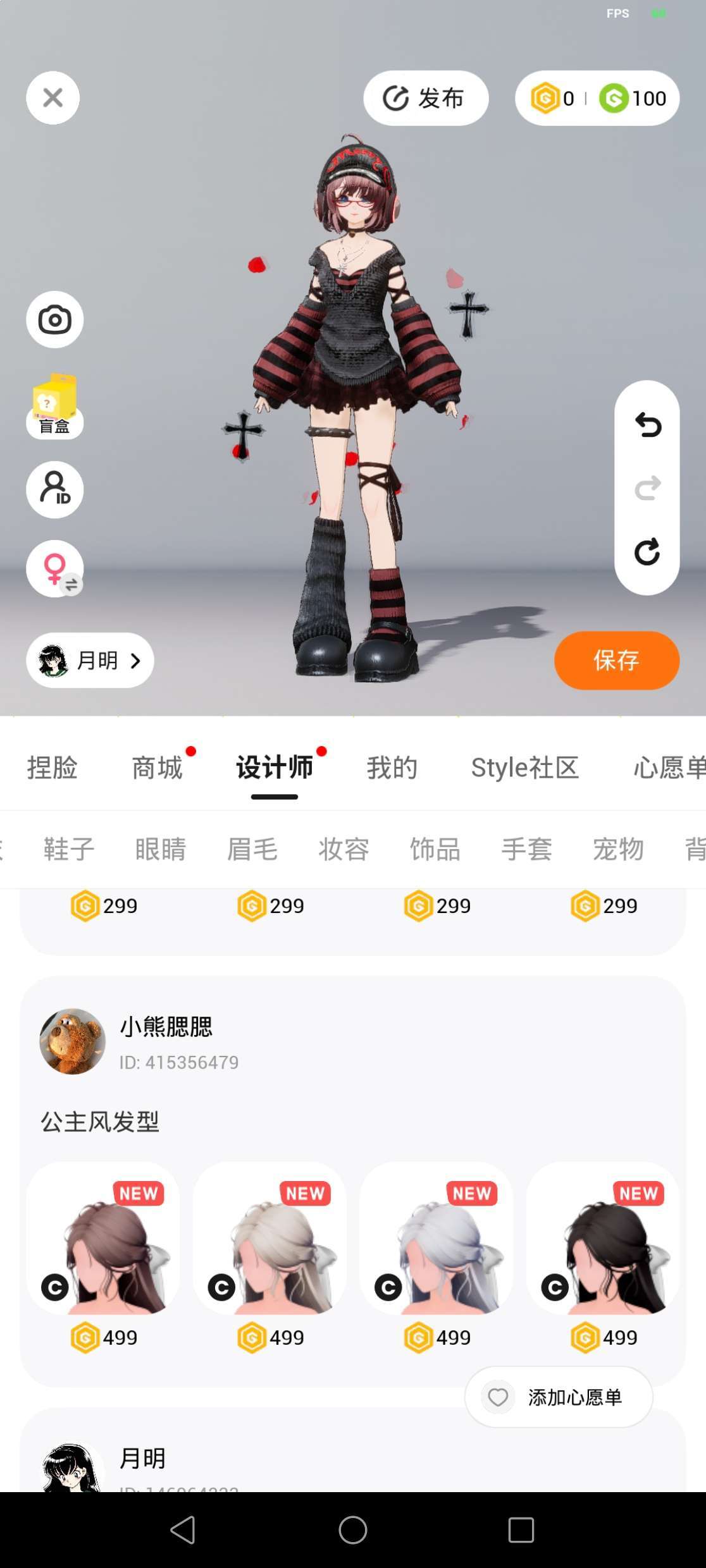Tap the 发布 publish button
Image resolution: width=706 pixels, height=1568 pixels.
(x=425, y=98)
